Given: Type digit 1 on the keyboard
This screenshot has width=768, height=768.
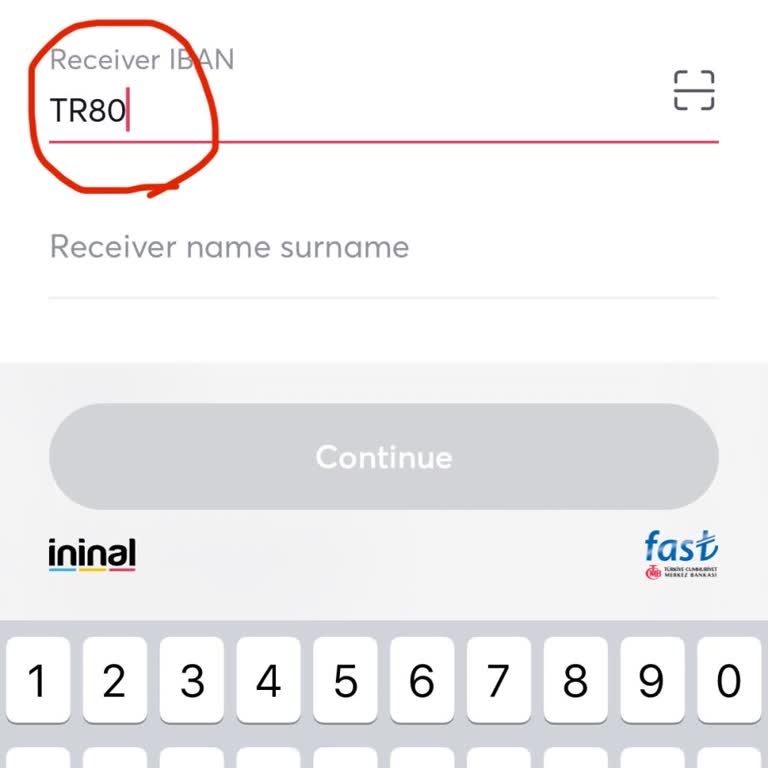Looking at the screenshot, I should (38, 682).
